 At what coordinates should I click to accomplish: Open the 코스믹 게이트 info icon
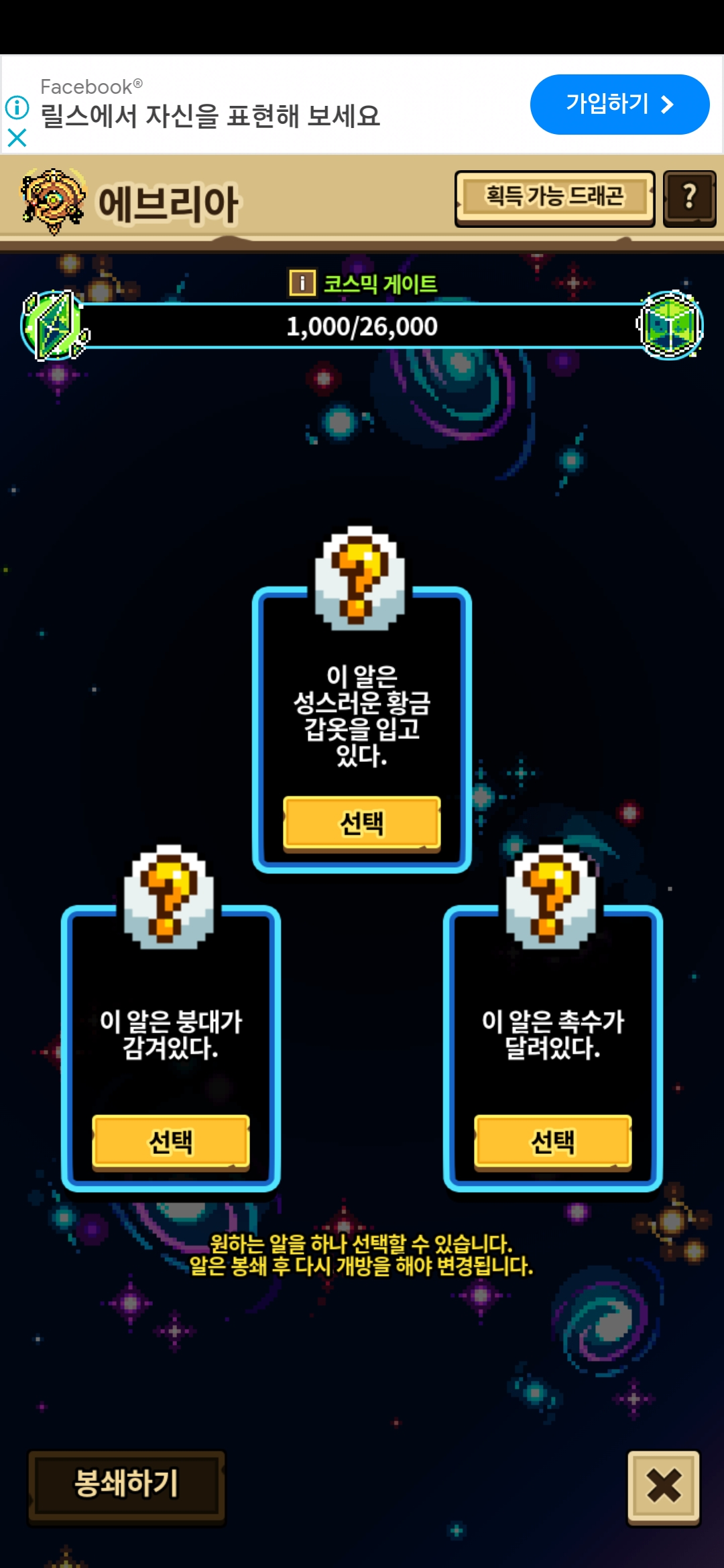pyautogui.click(x=302, y=283)
